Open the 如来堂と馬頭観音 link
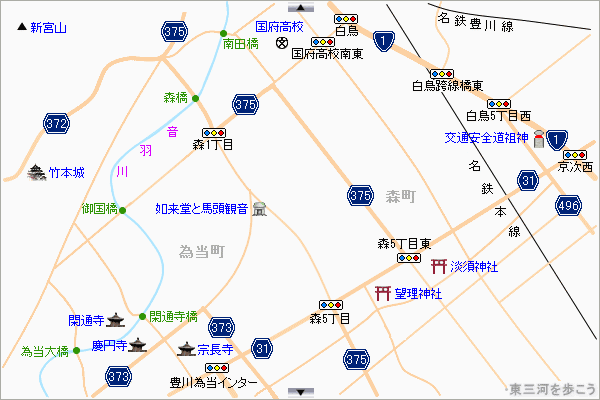 (202, 209)
